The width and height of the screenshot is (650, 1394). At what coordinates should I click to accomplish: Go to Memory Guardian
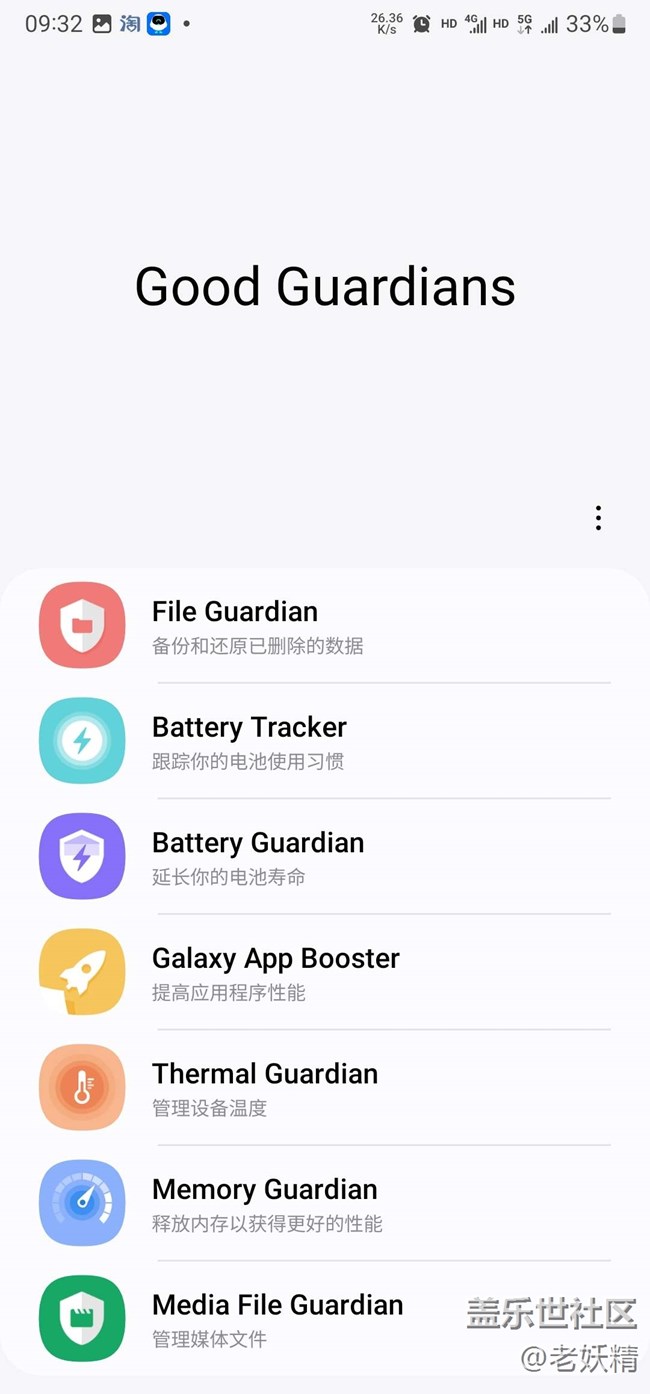[325, 1203]
